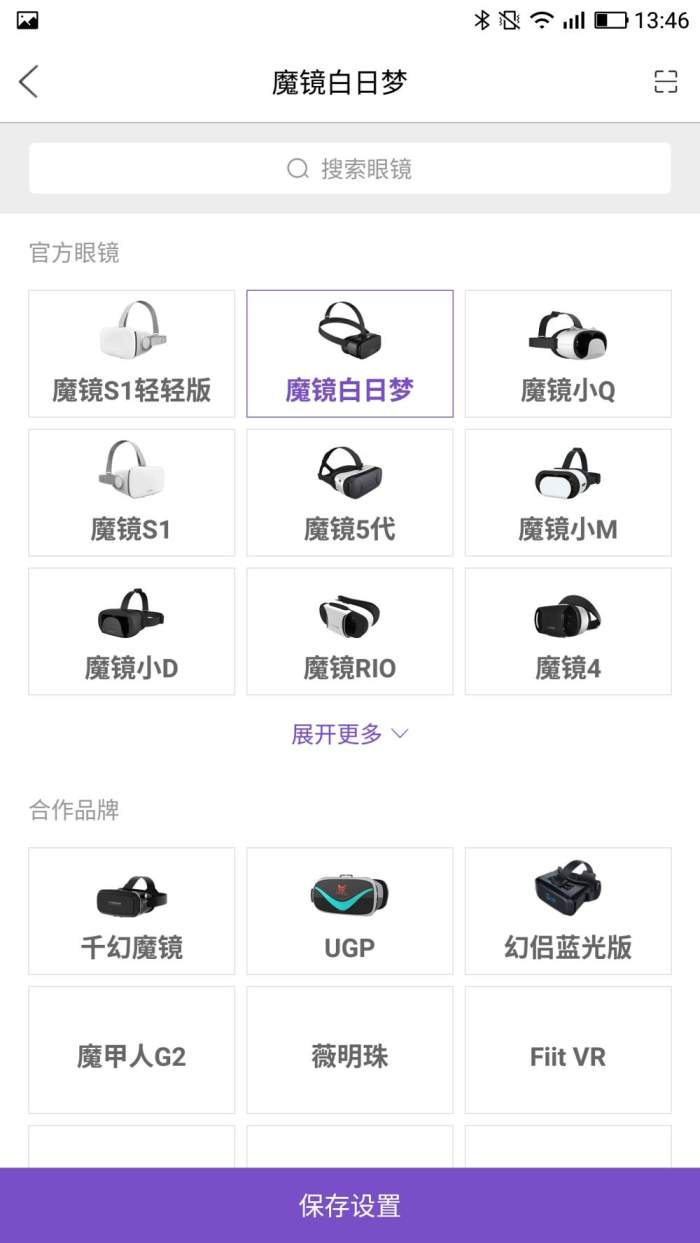Tap 保存设置 to save settings
This screenshot has width=700, height=1243.
coord(350,1205)
